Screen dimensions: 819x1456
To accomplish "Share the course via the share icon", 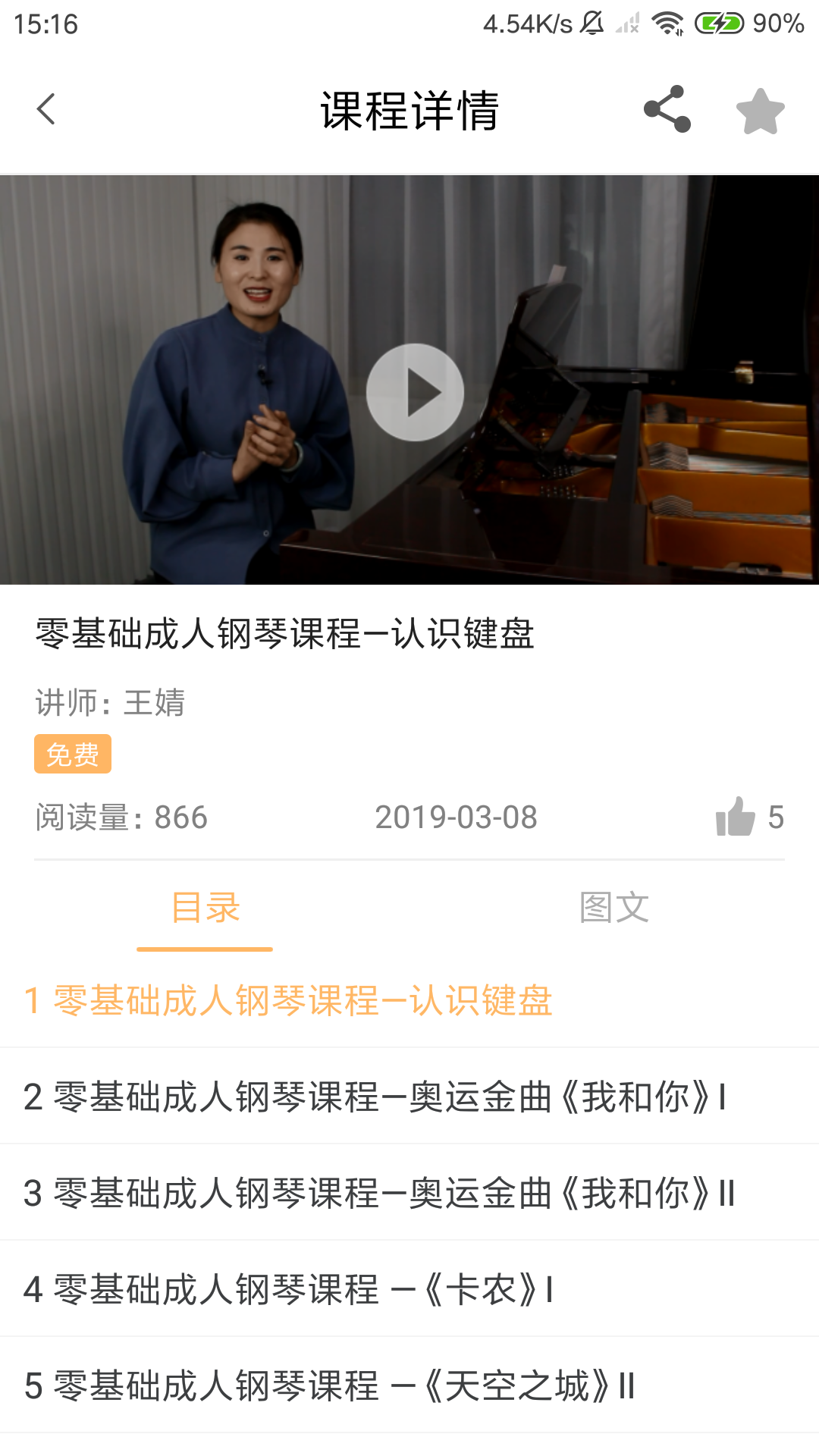I will coord(665,109).
